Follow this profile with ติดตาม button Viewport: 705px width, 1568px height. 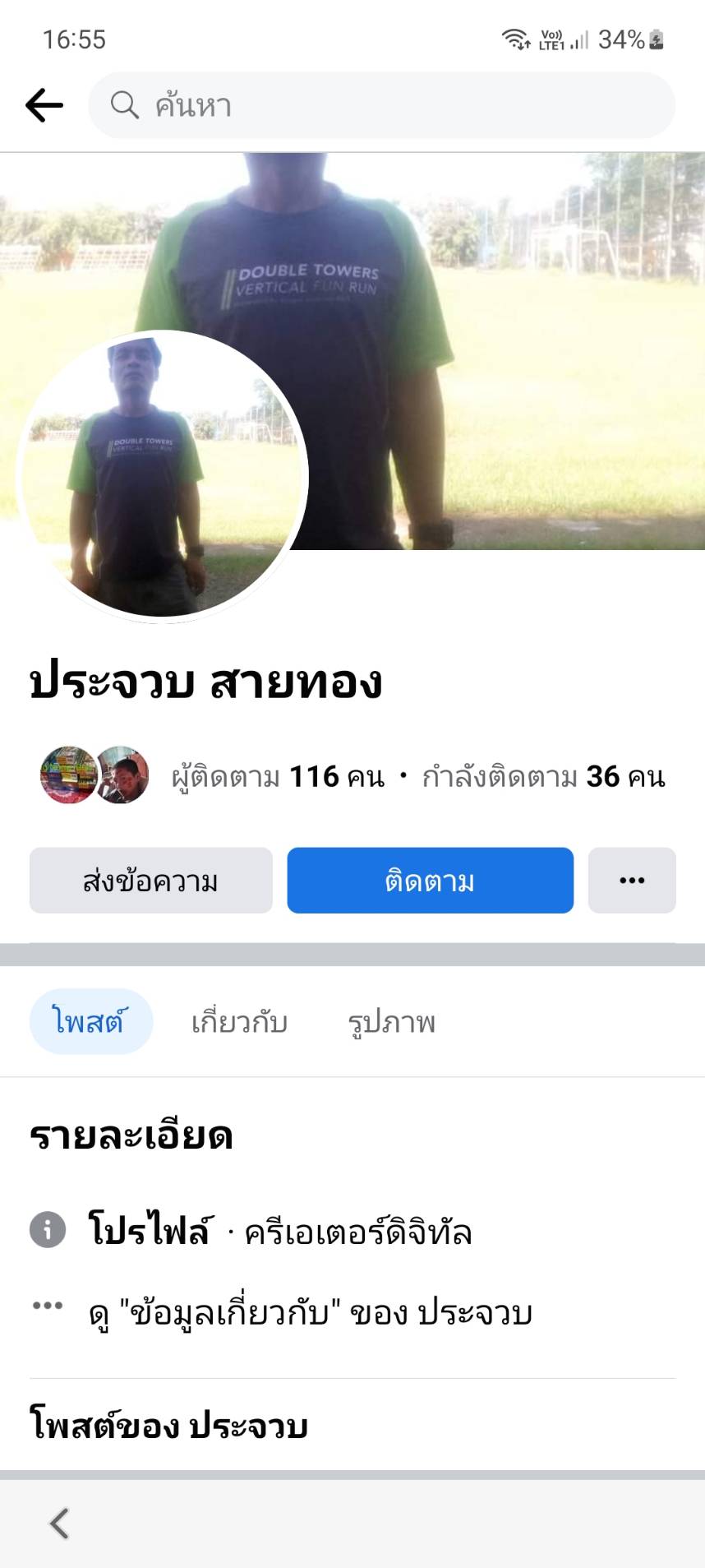click(x=430, y=881)
